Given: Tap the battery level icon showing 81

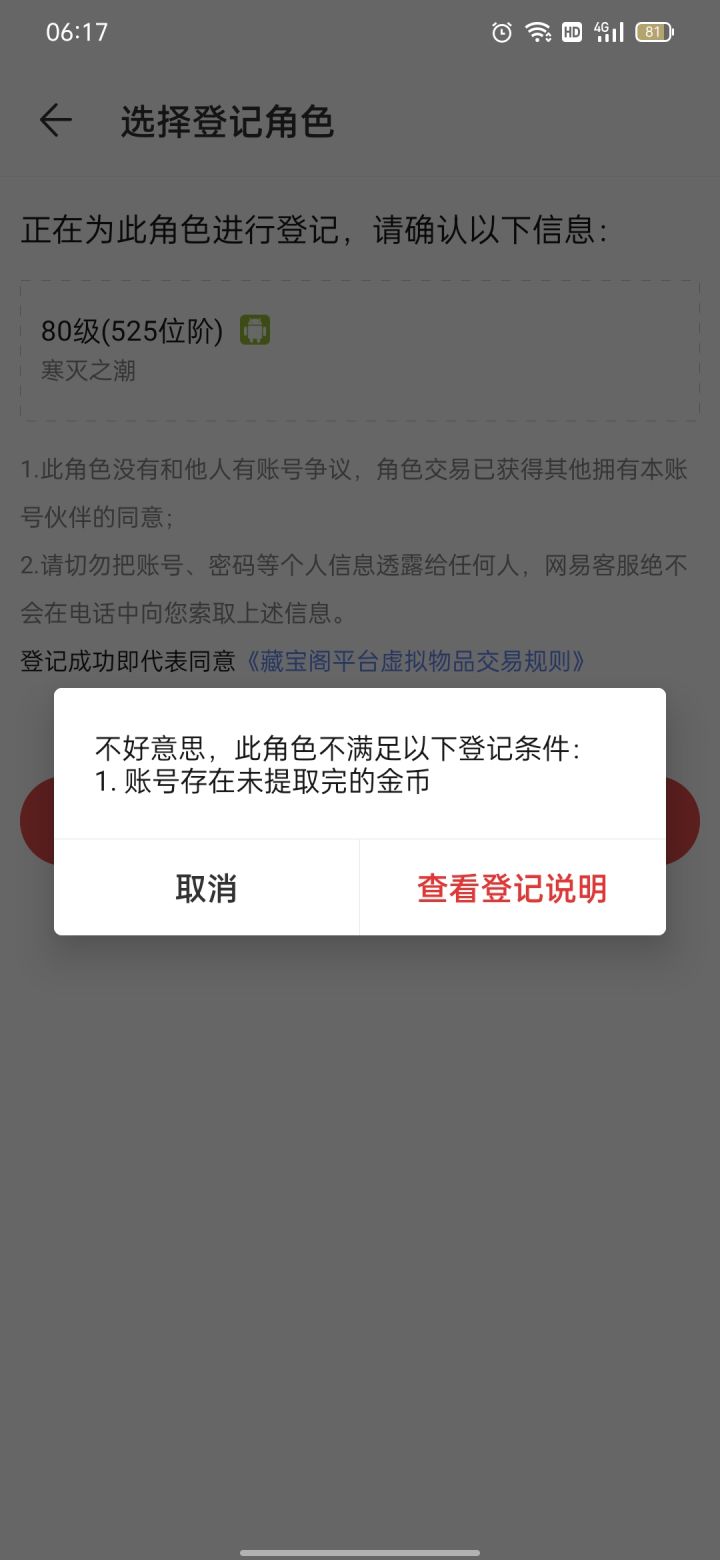Looking at the screenshot, I should point(653,32).
